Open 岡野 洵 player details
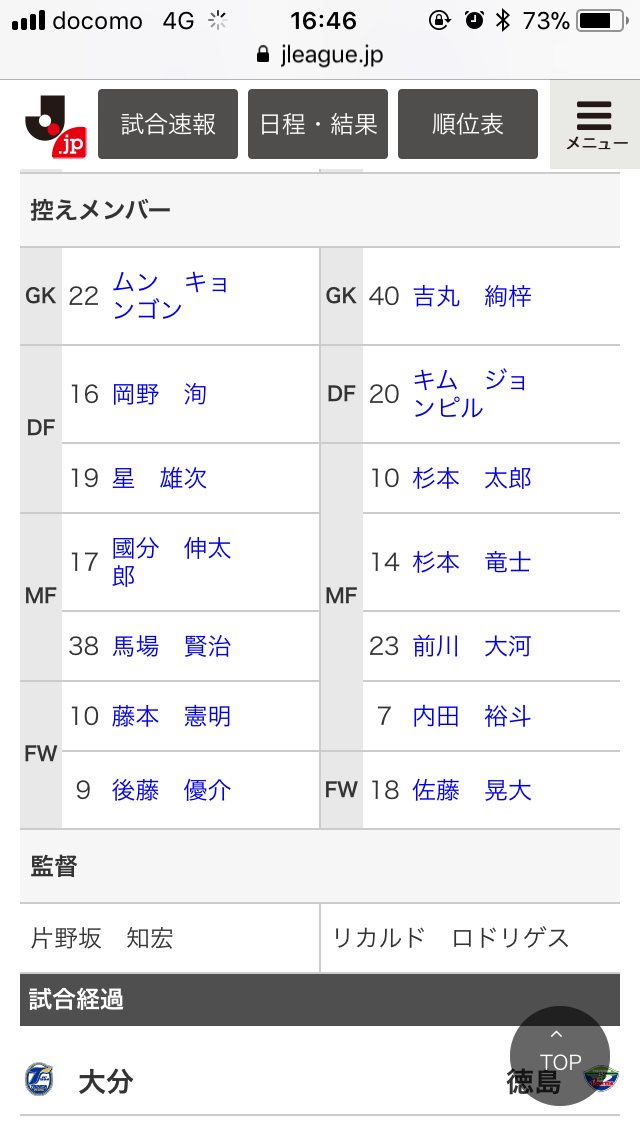Image resolution: width=640 pixels, height=1136 pixels. click(159, 394)
